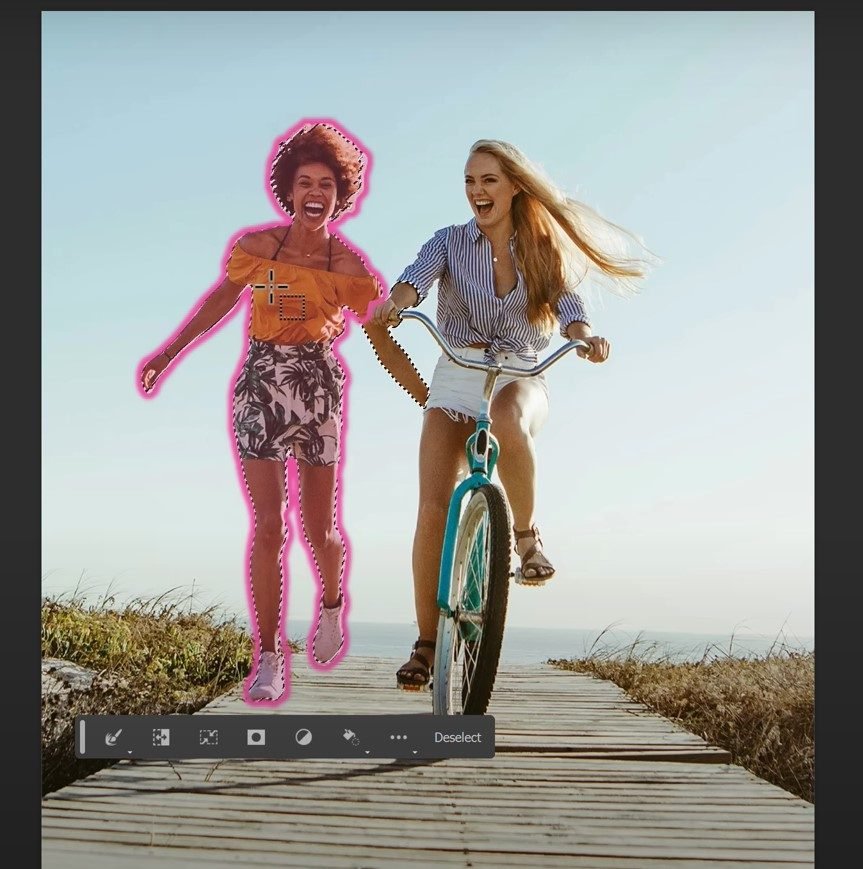Viewport: 863px width, 869px height.
Task: Open the three-dots more options menu
Action: 399,737
